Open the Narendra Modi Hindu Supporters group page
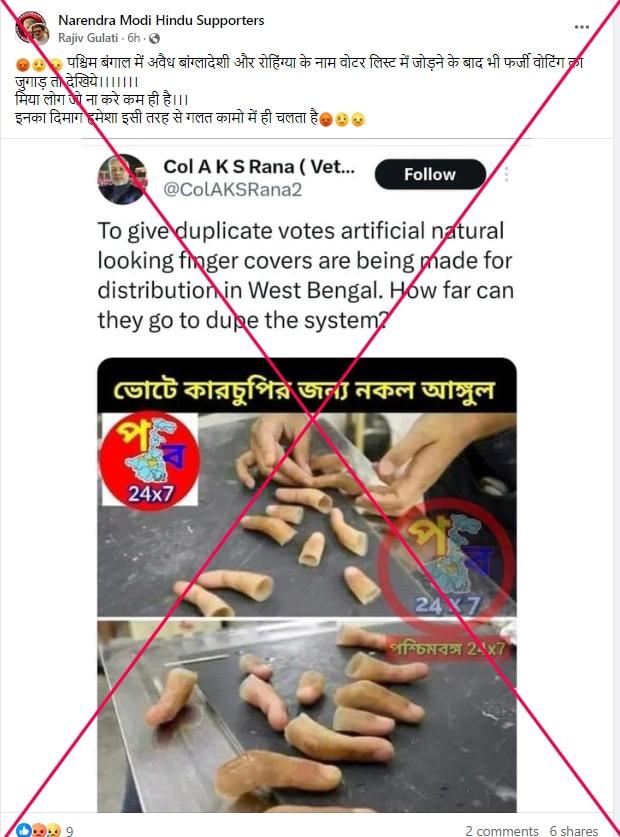The height and width of the screenshot is (837, 620). (161, 20)
